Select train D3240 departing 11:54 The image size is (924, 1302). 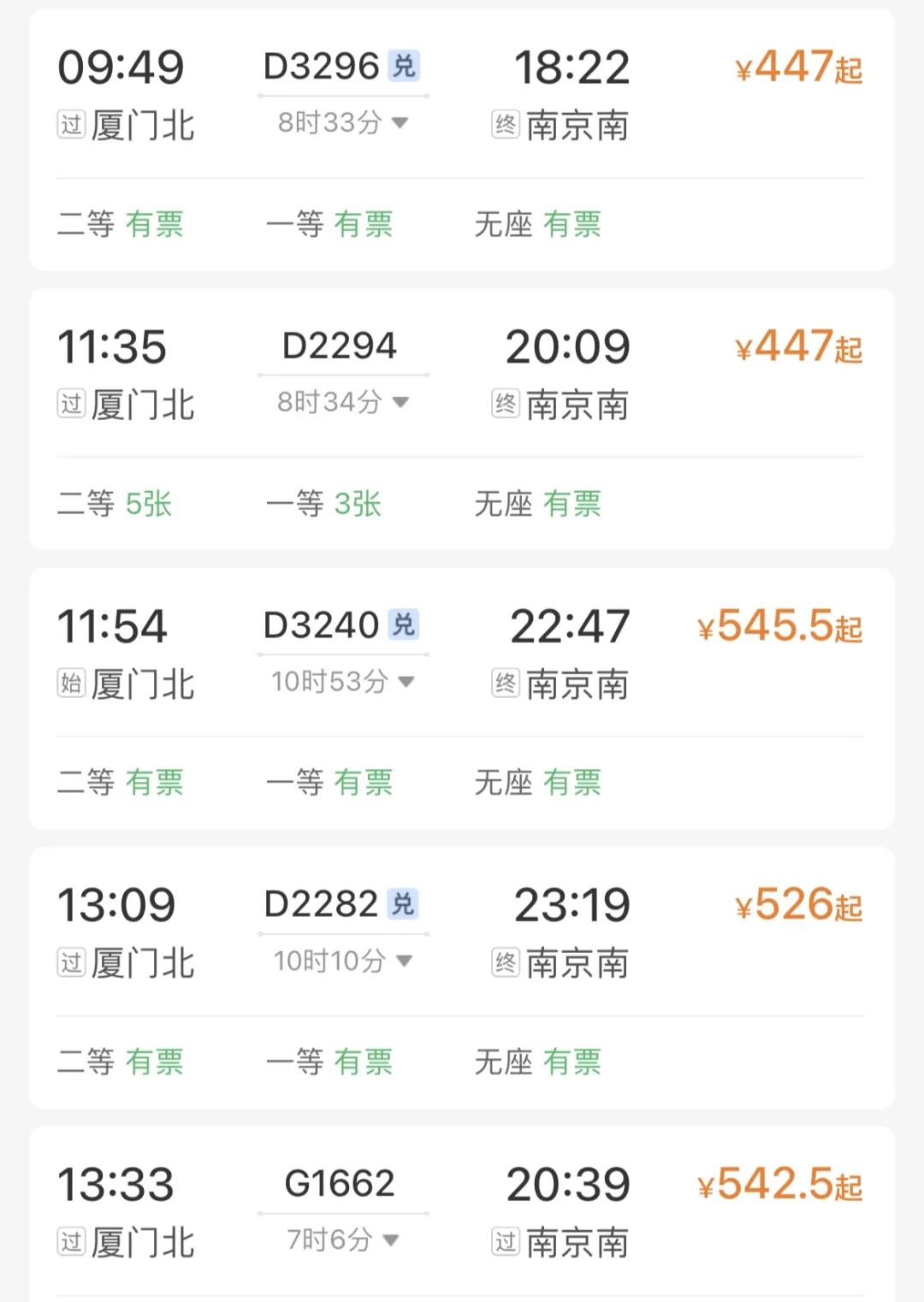[322, 625]
